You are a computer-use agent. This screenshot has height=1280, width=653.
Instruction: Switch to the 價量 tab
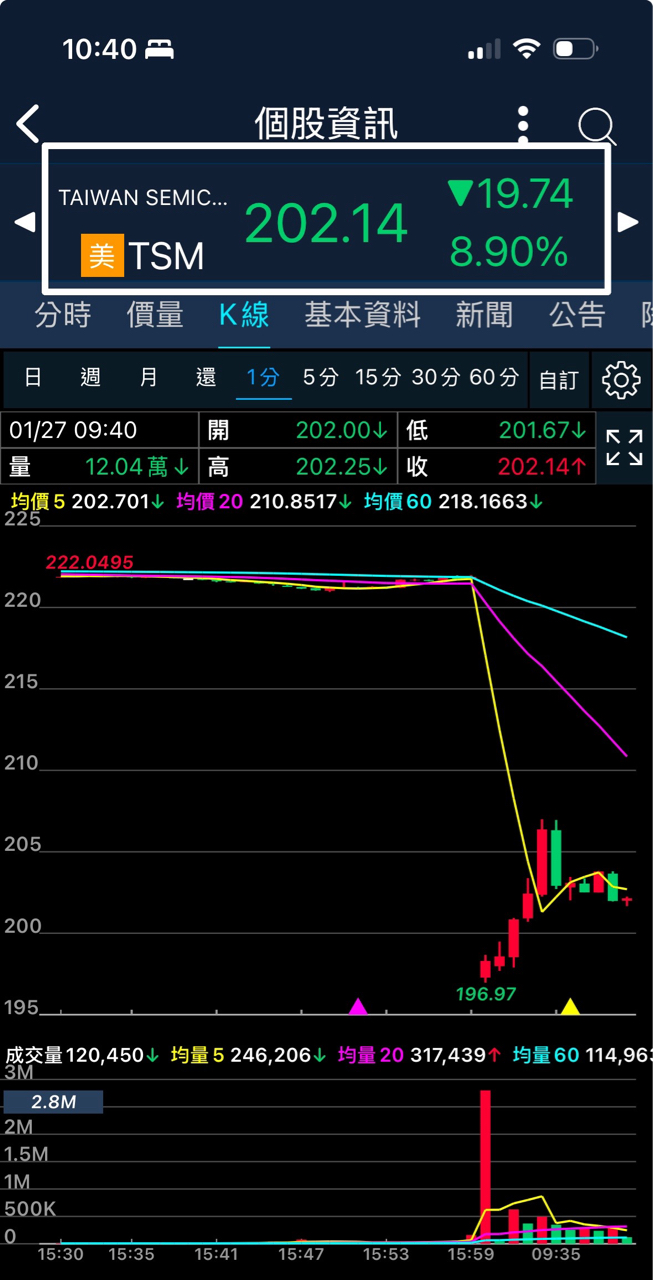pos(155,315)
